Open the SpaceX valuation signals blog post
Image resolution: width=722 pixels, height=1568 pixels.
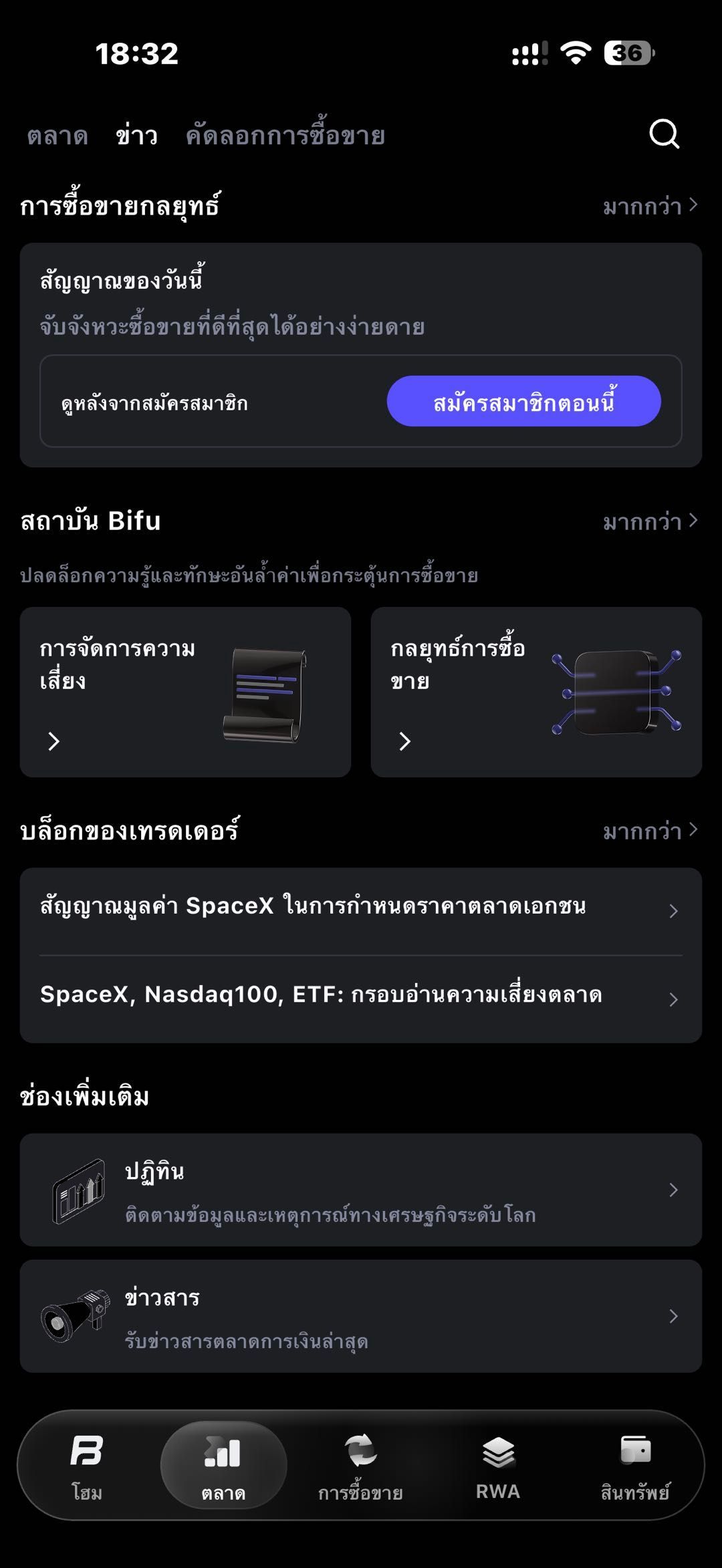coord(361,910)
